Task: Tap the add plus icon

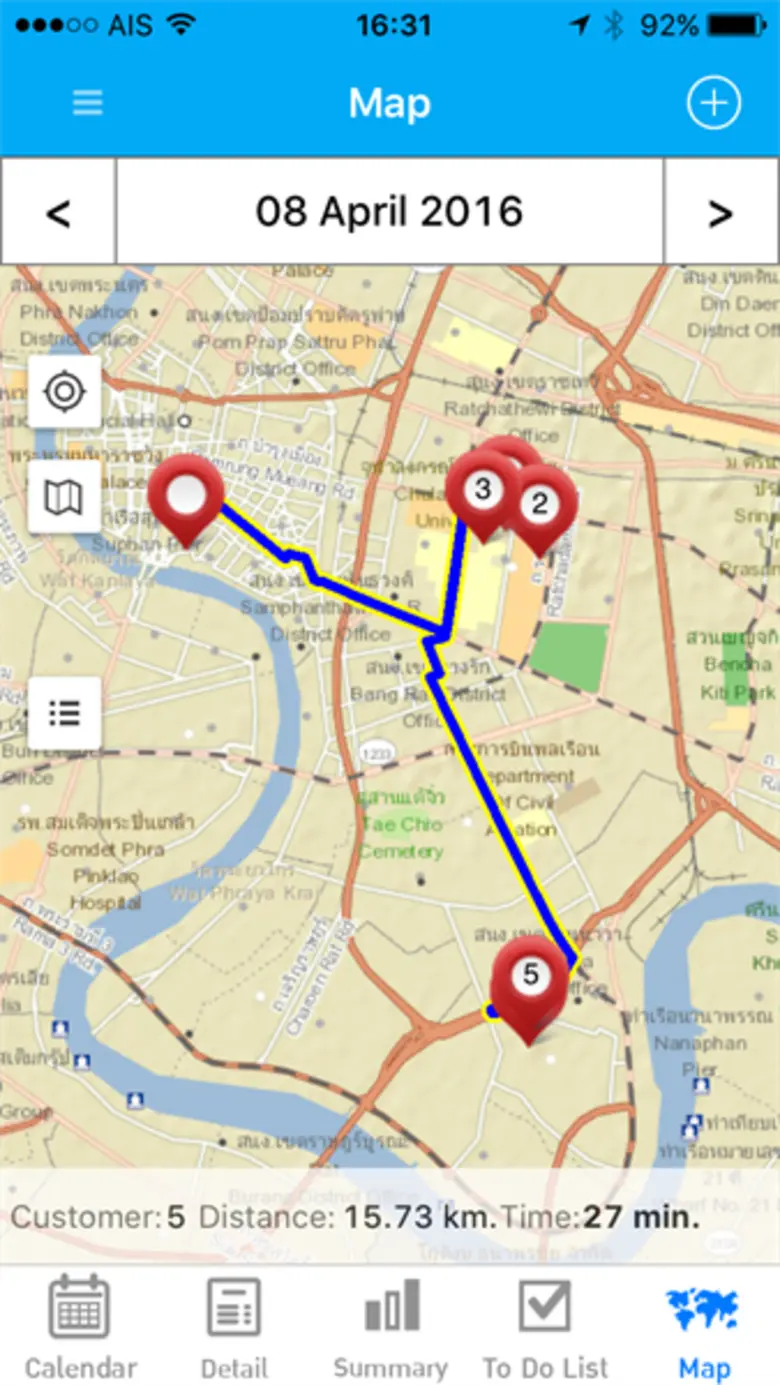Action: pos(713,102)
